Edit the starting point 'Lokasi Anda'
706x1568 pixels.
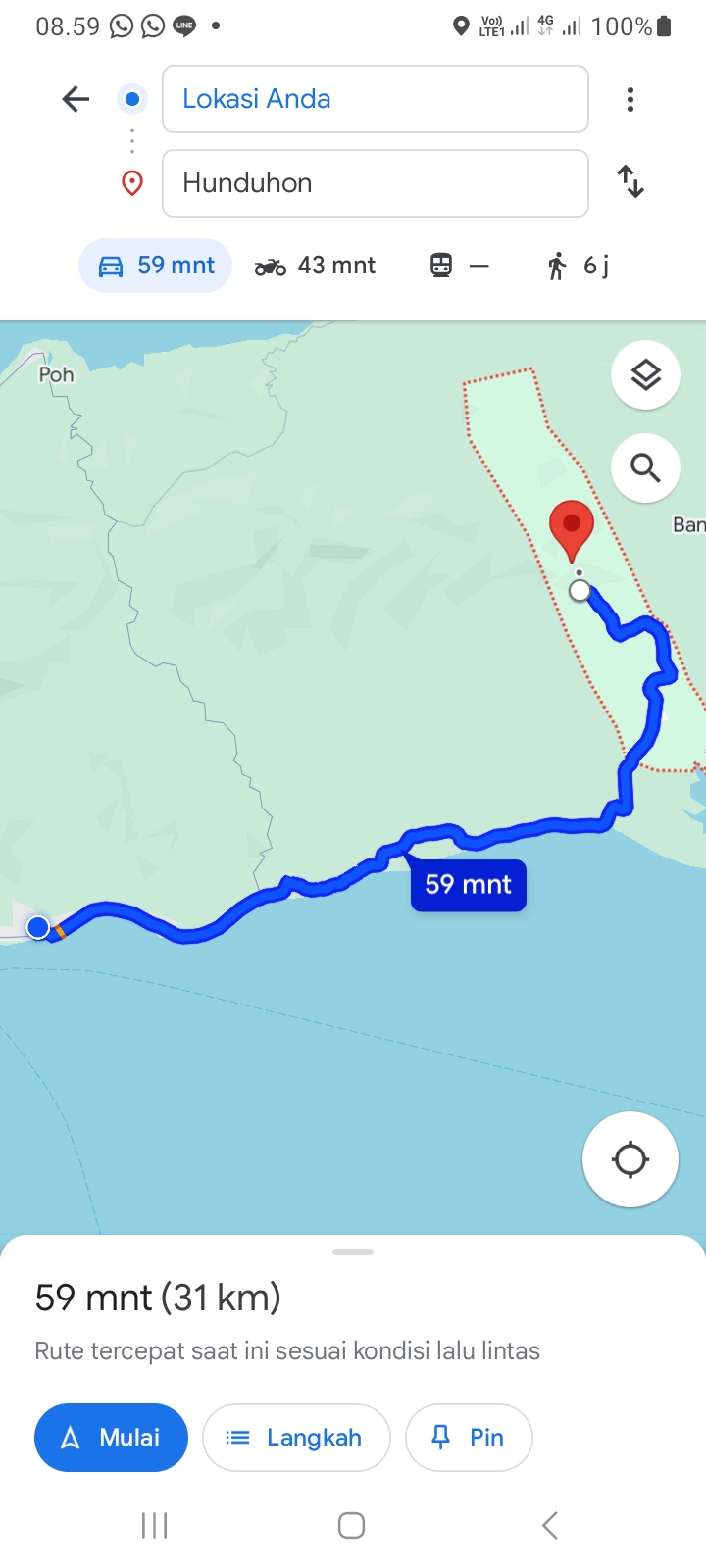point(376,99)
